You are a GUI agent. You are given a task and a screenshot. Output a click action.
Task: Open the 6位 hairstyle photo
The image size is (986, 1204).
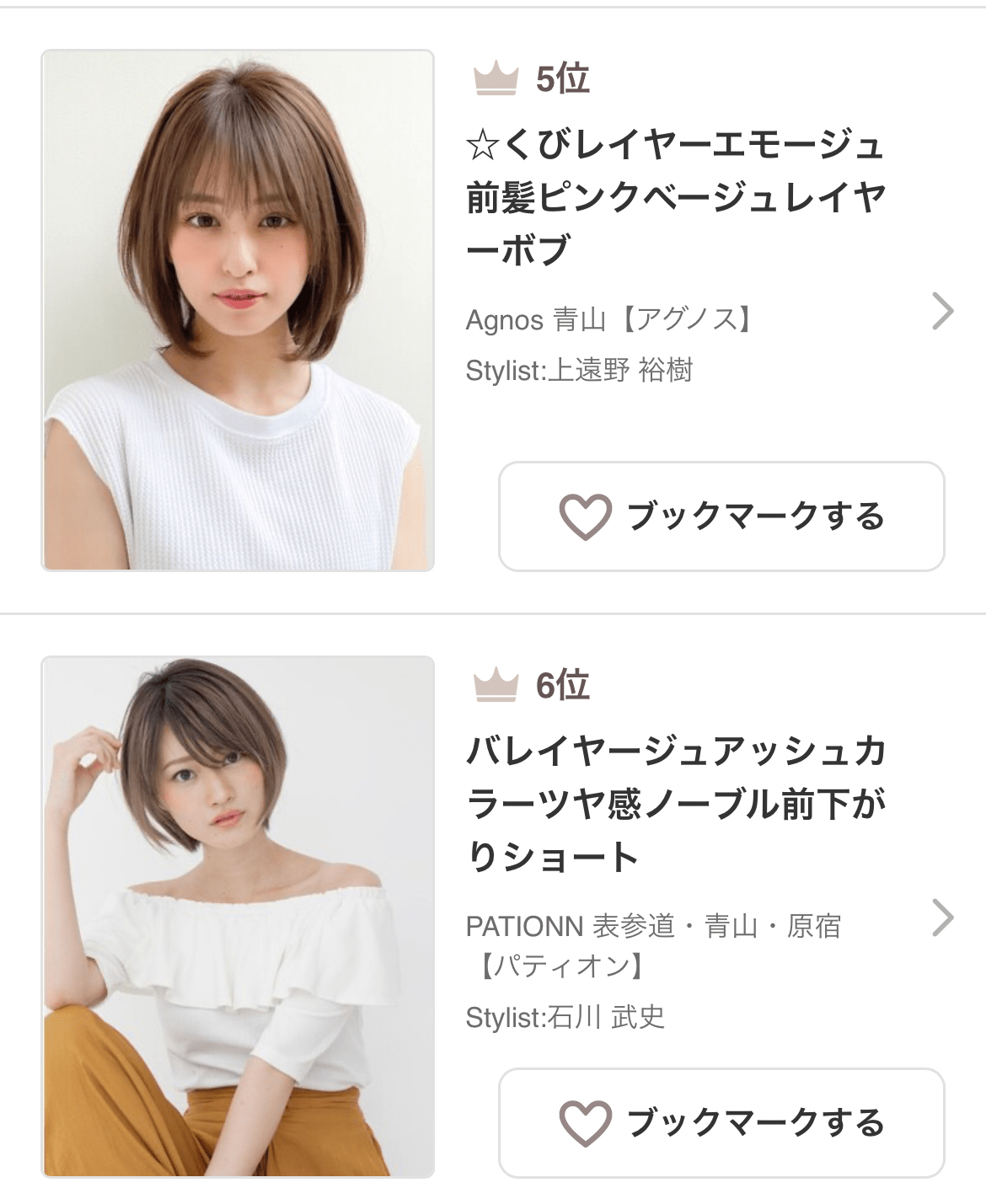[238, 916]
